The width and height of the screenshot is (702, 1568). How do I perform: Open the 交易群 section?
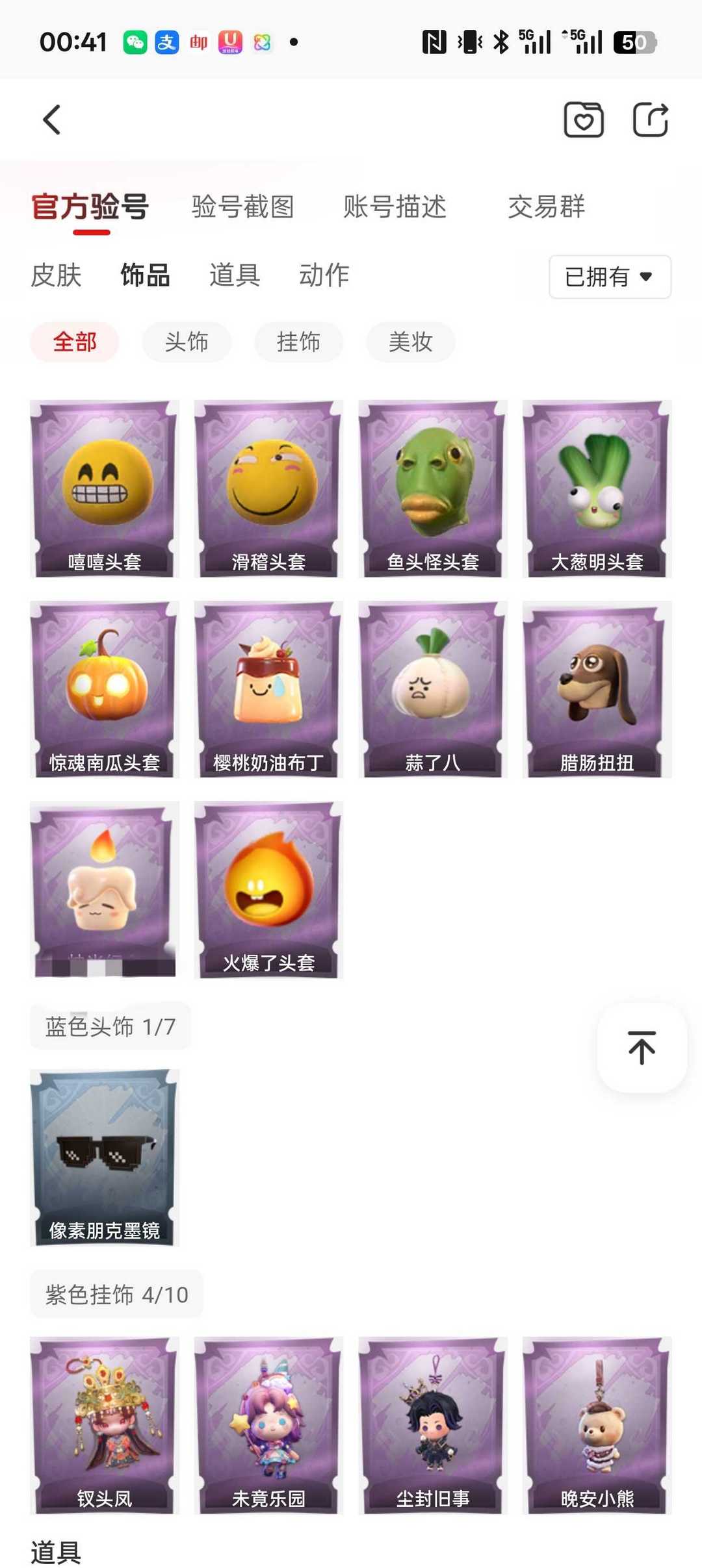pyautogui.click(x=547, y=207)
